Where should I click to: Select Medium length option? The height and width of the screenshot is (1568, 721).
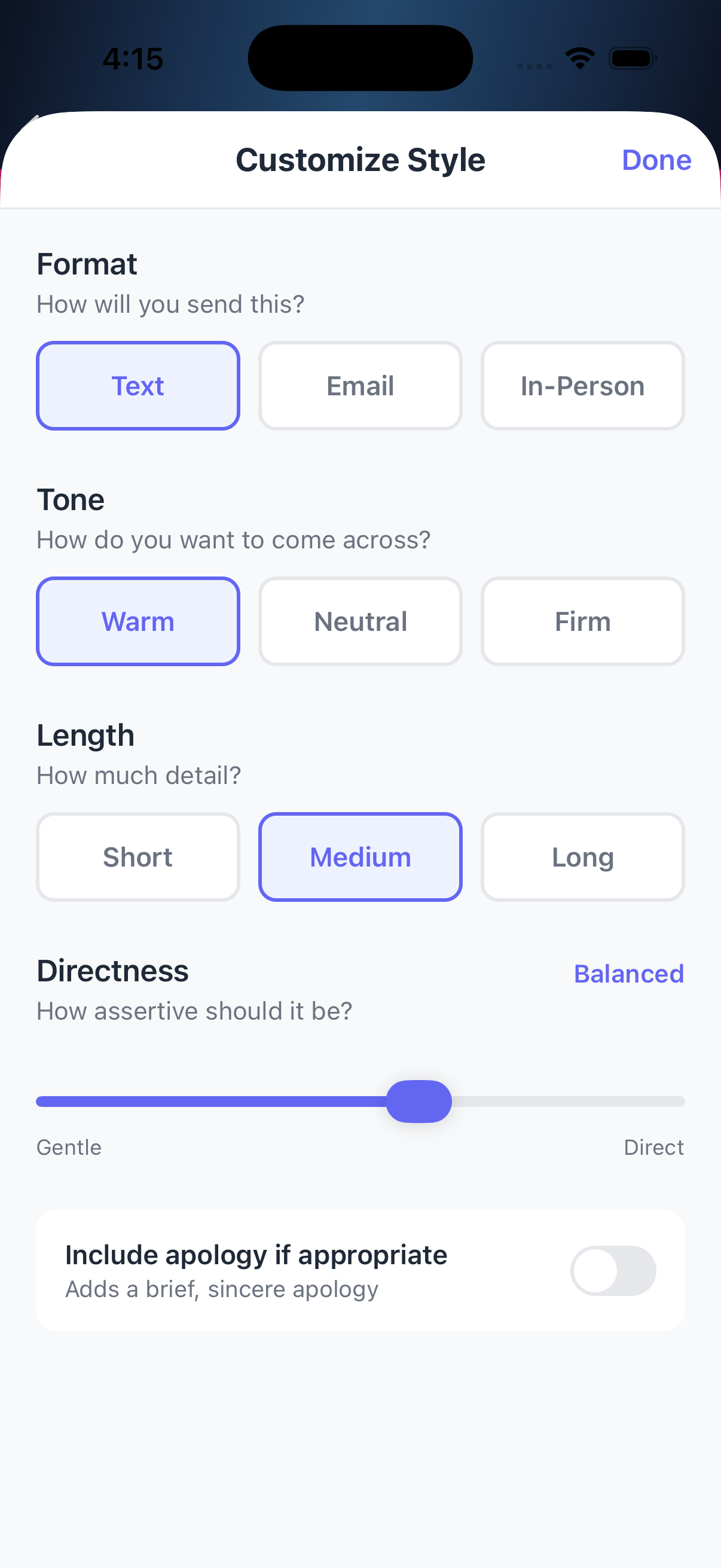tap(360, 856)
